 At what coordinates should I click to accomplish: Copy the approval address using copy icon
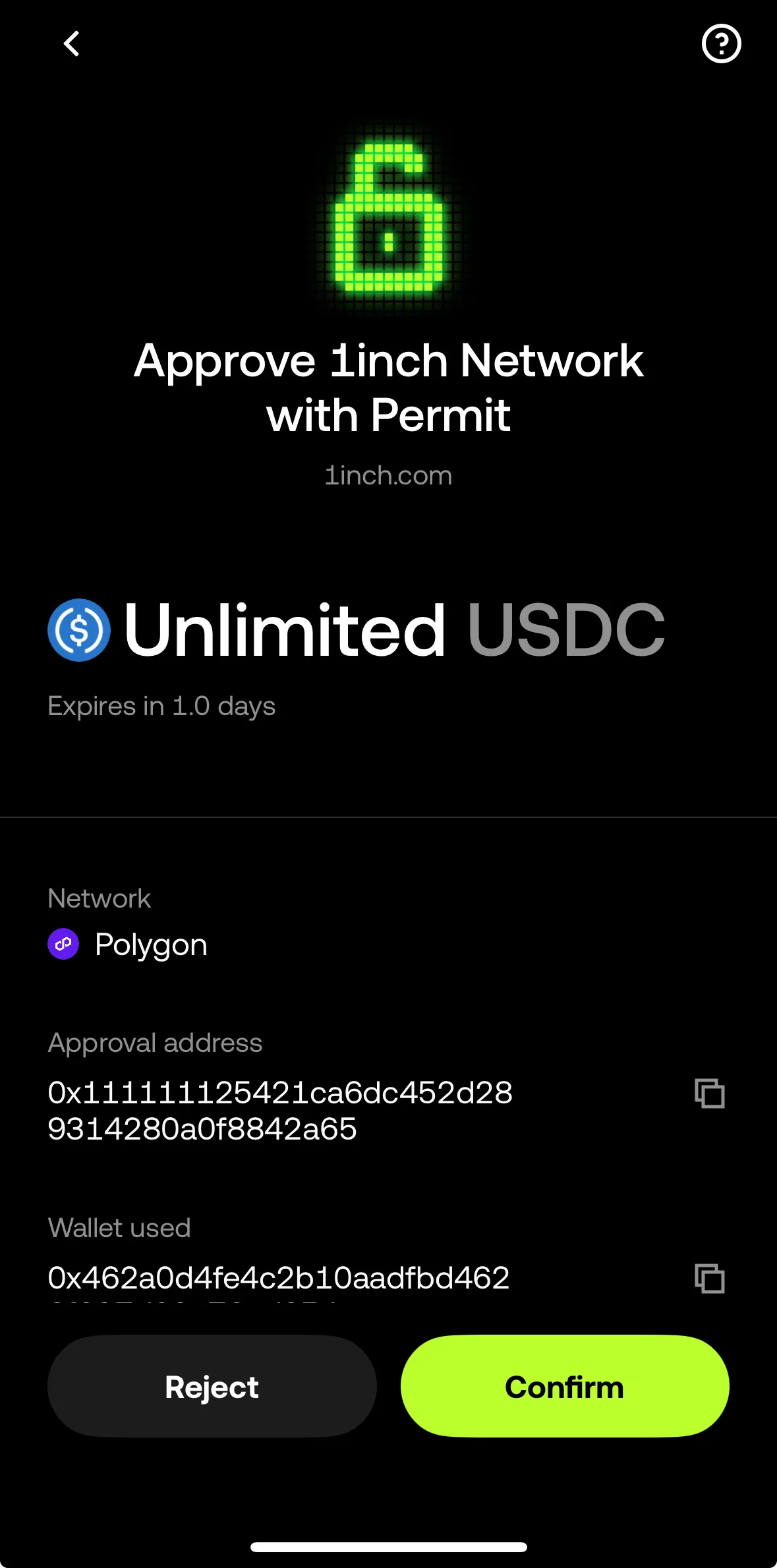coord(709,1093)
